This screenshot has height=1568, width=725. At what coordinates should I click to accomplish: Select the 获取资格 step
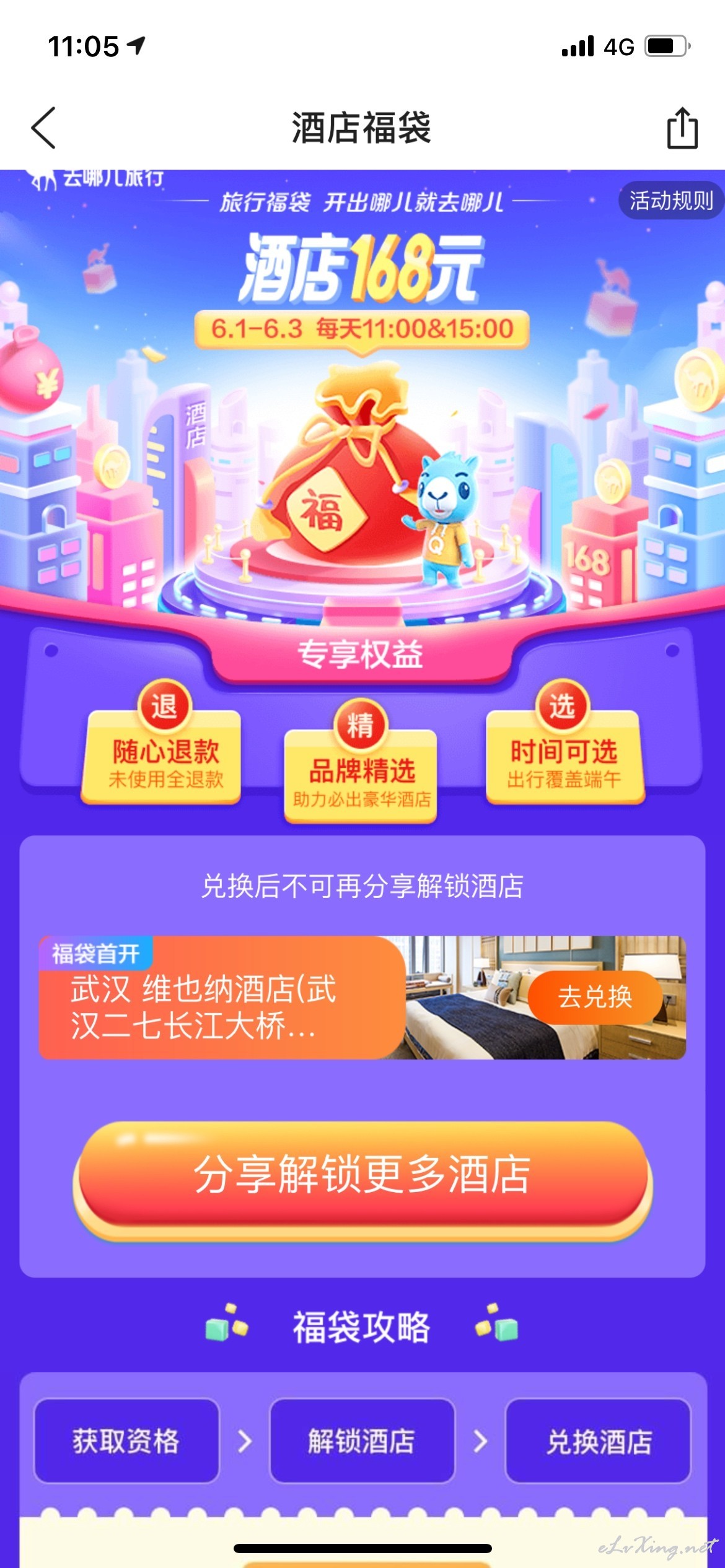[x=126, y=1440]
